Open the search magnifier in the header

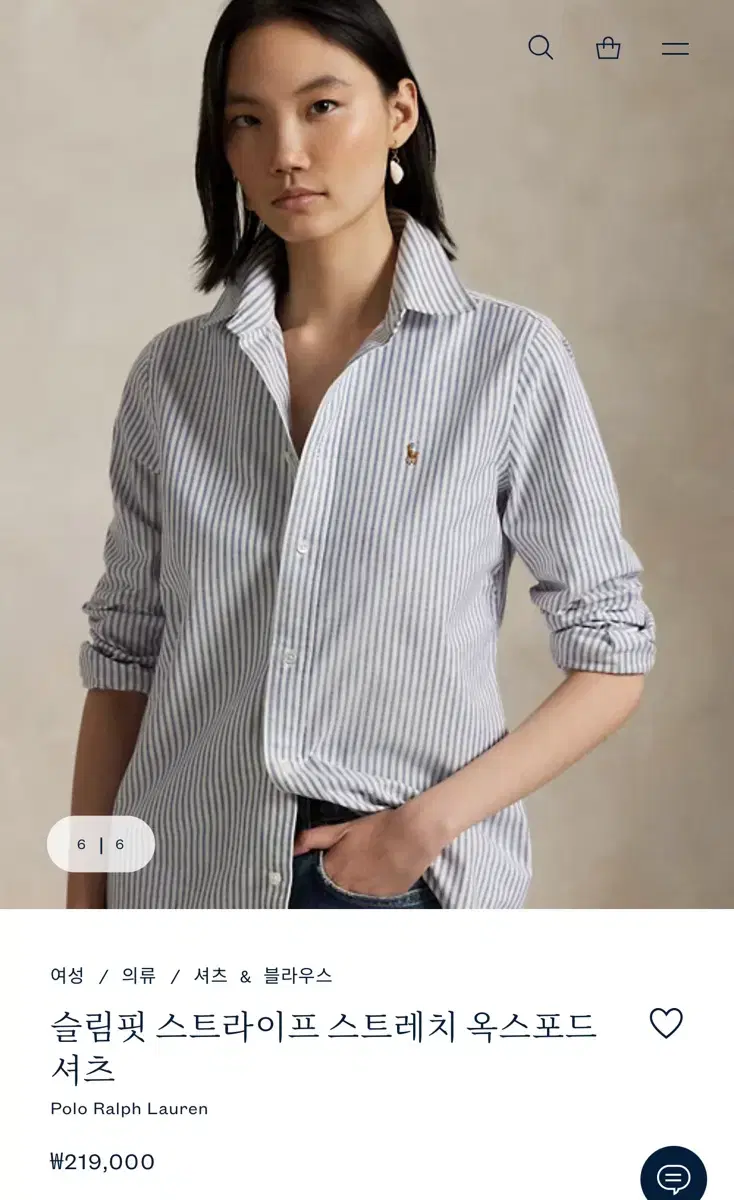[x=542, y=47]
